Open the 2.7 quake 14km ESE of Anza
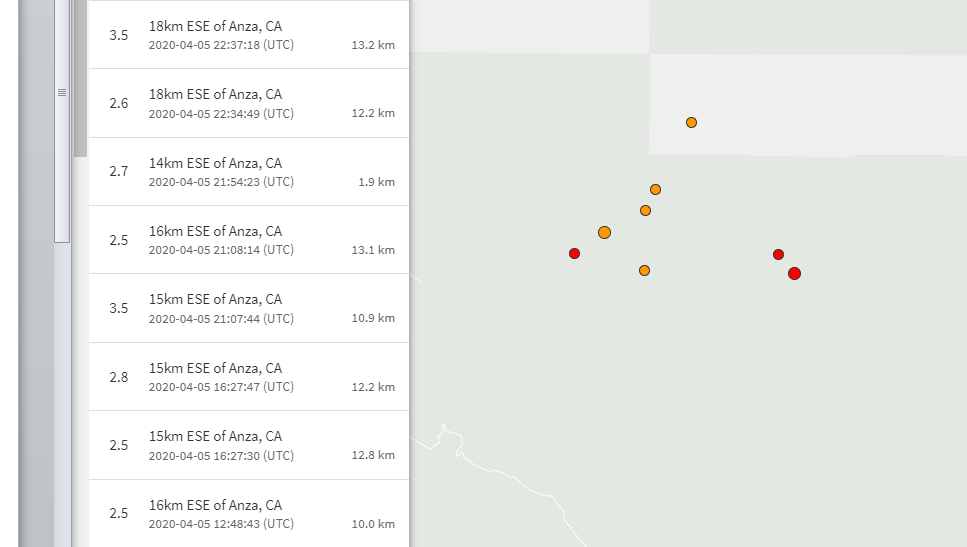 tap(248, 172)
